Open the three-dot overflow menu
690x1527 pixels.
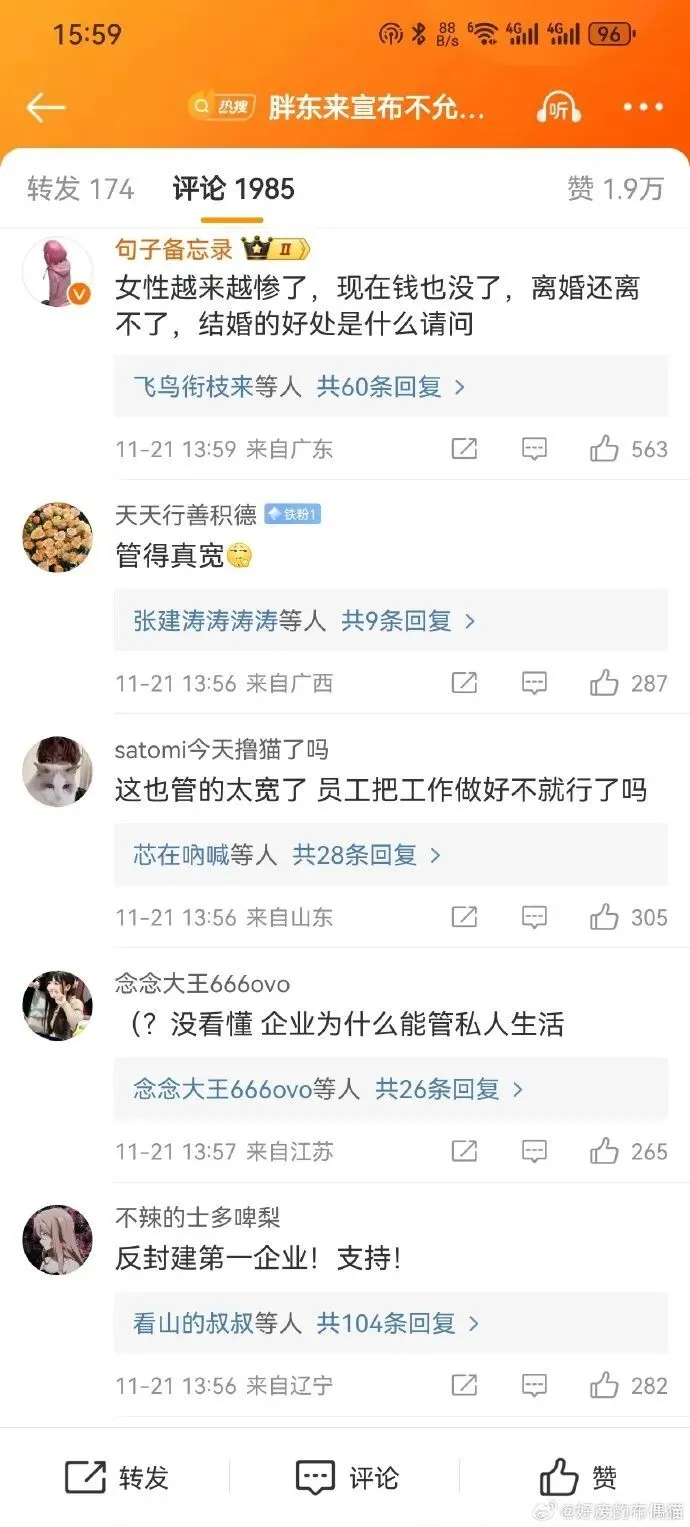(643, 108)
